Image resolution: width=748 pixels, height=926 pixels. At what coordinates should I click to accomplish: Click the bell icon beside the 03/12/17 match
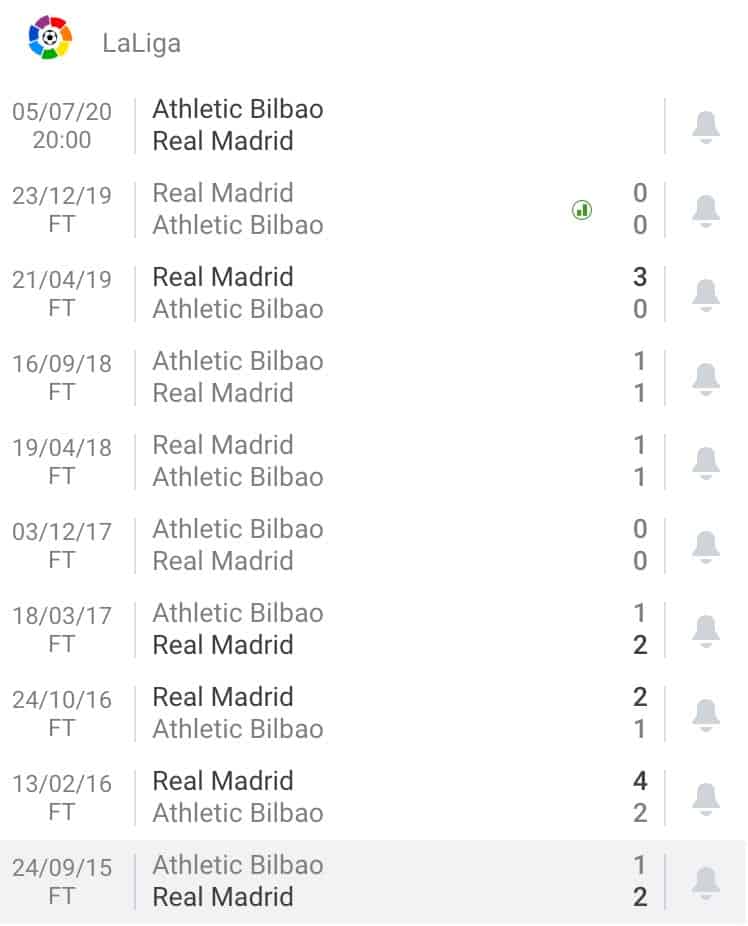point(705,544)
